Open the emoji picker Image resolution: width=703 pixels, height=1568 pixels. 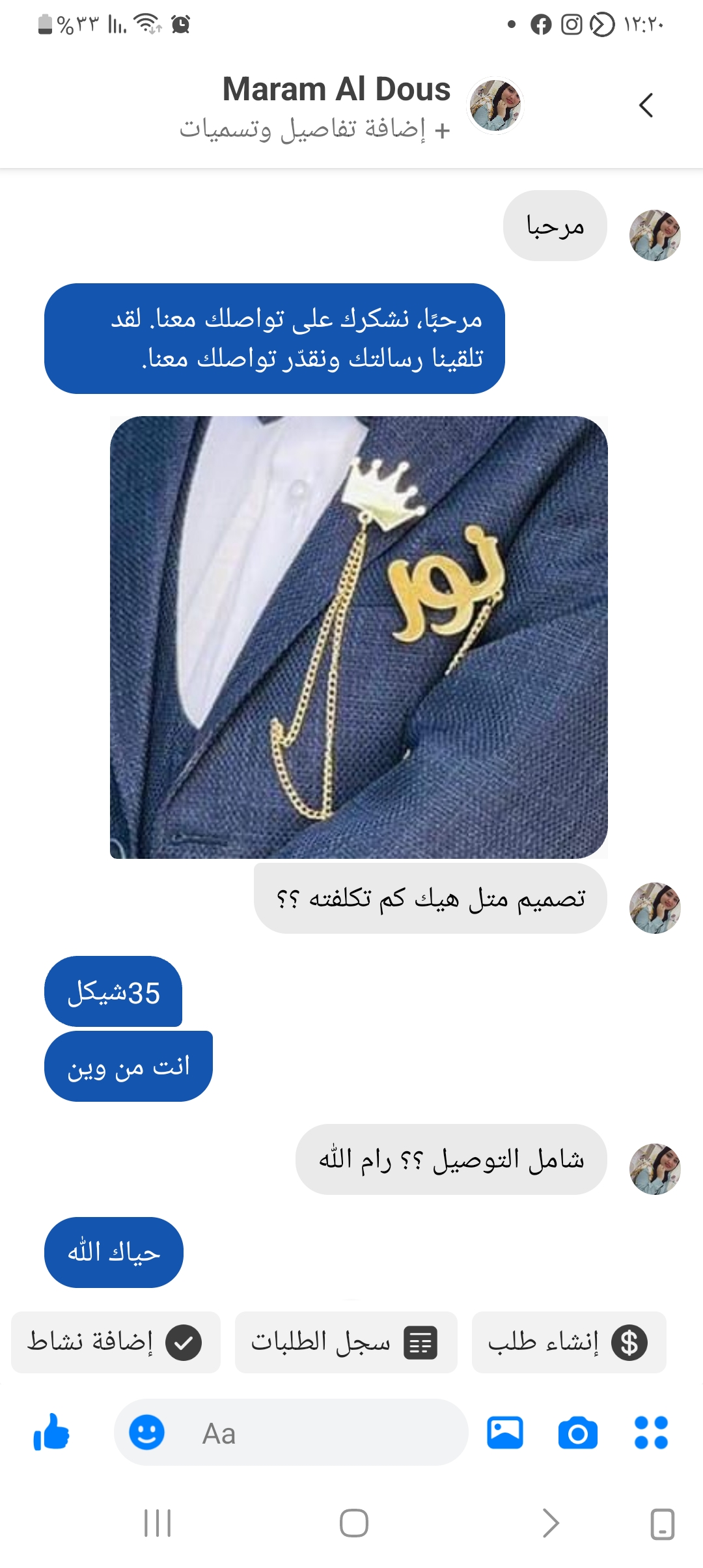146,1433
